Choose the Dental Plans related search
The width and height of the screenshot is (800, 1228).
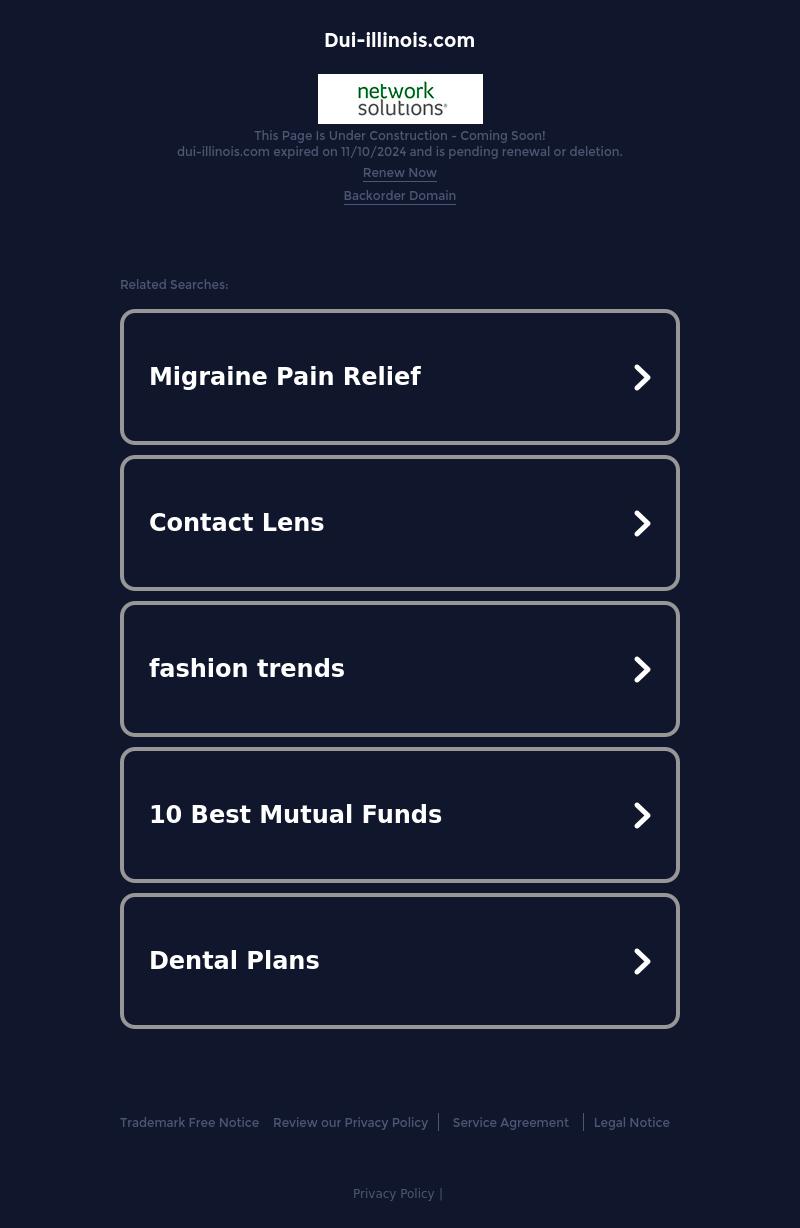click(399, 961)
